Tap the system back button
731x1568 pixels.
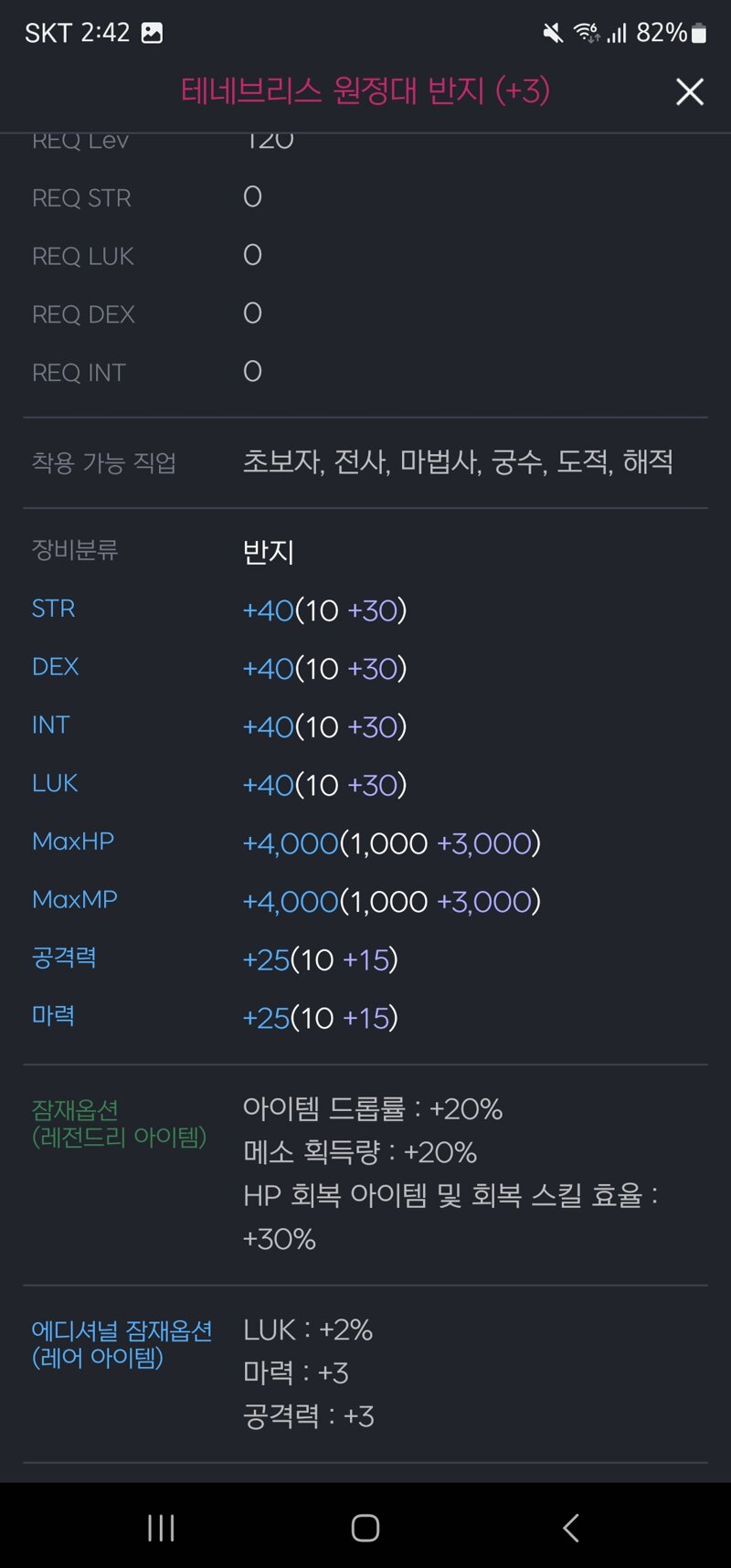[x=571, y=1527]
